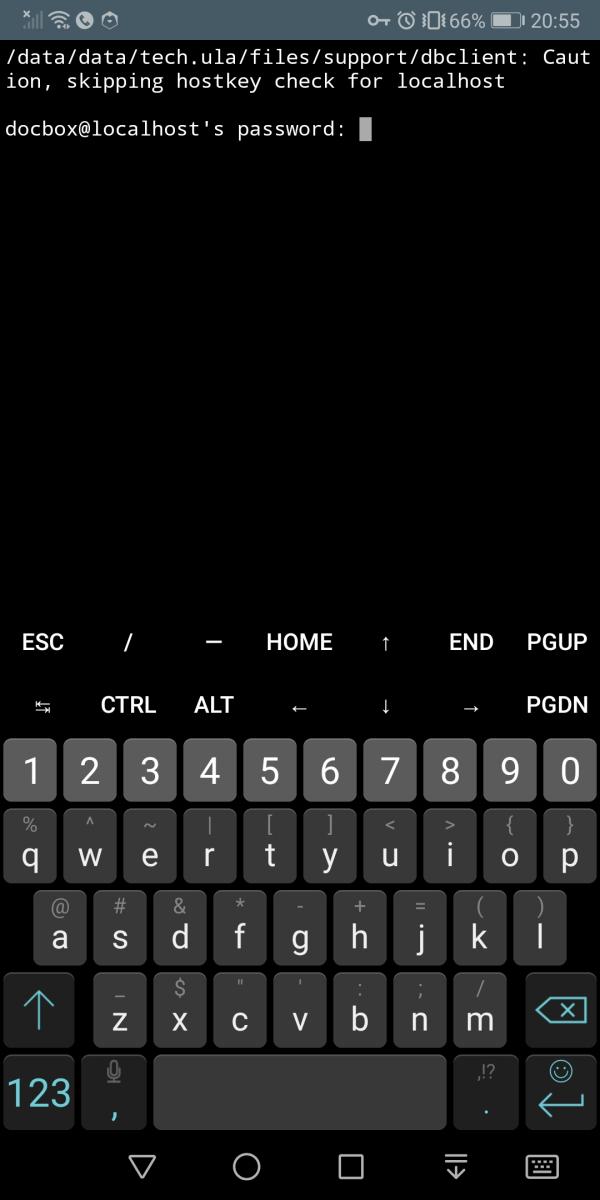The width and height of the screenshot is (600, 1200).
Task: Submit password with the enter key
Action: pos(560,1092)
